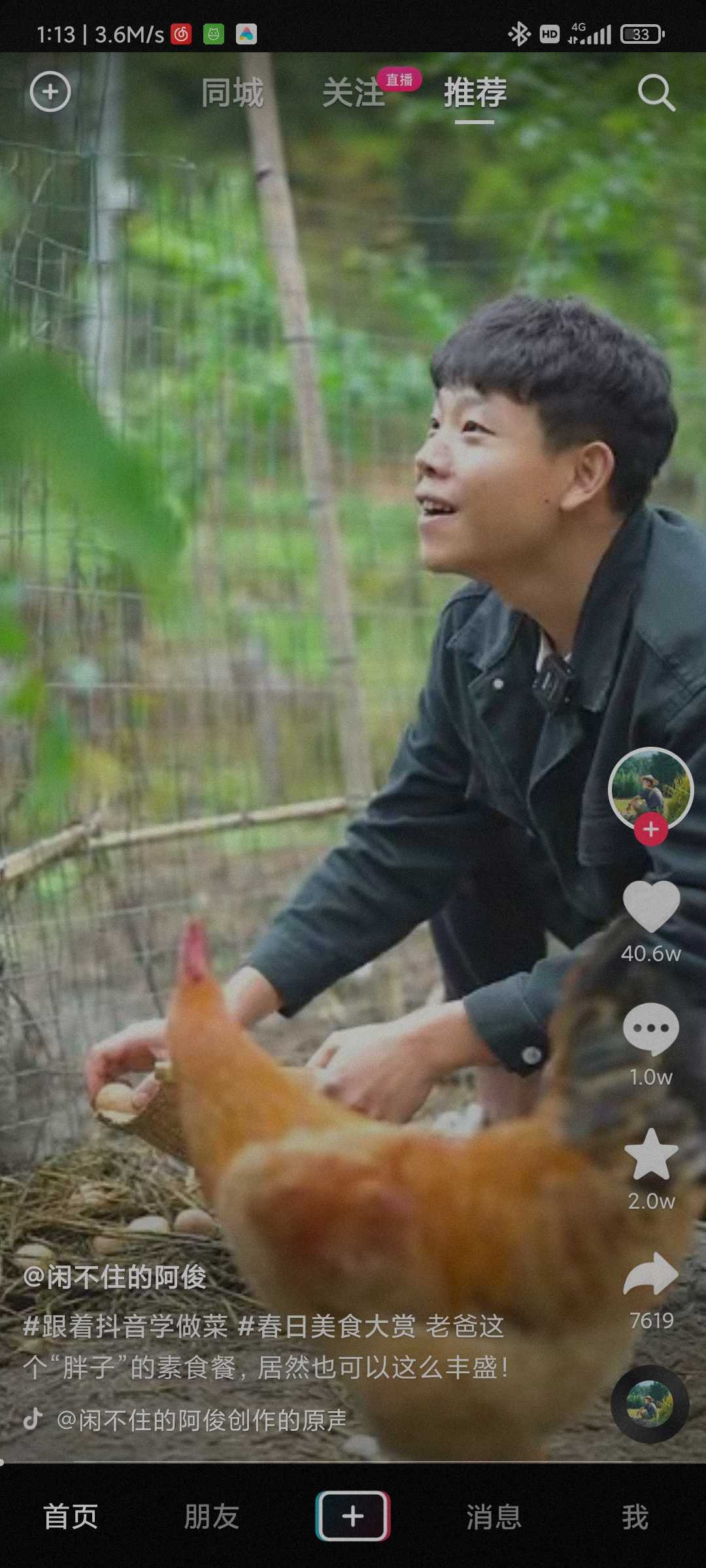This screenshot has height=1568, width=706.
Task: Open the #跟着抖音学做菜 hashtag
Action: 126,1326
